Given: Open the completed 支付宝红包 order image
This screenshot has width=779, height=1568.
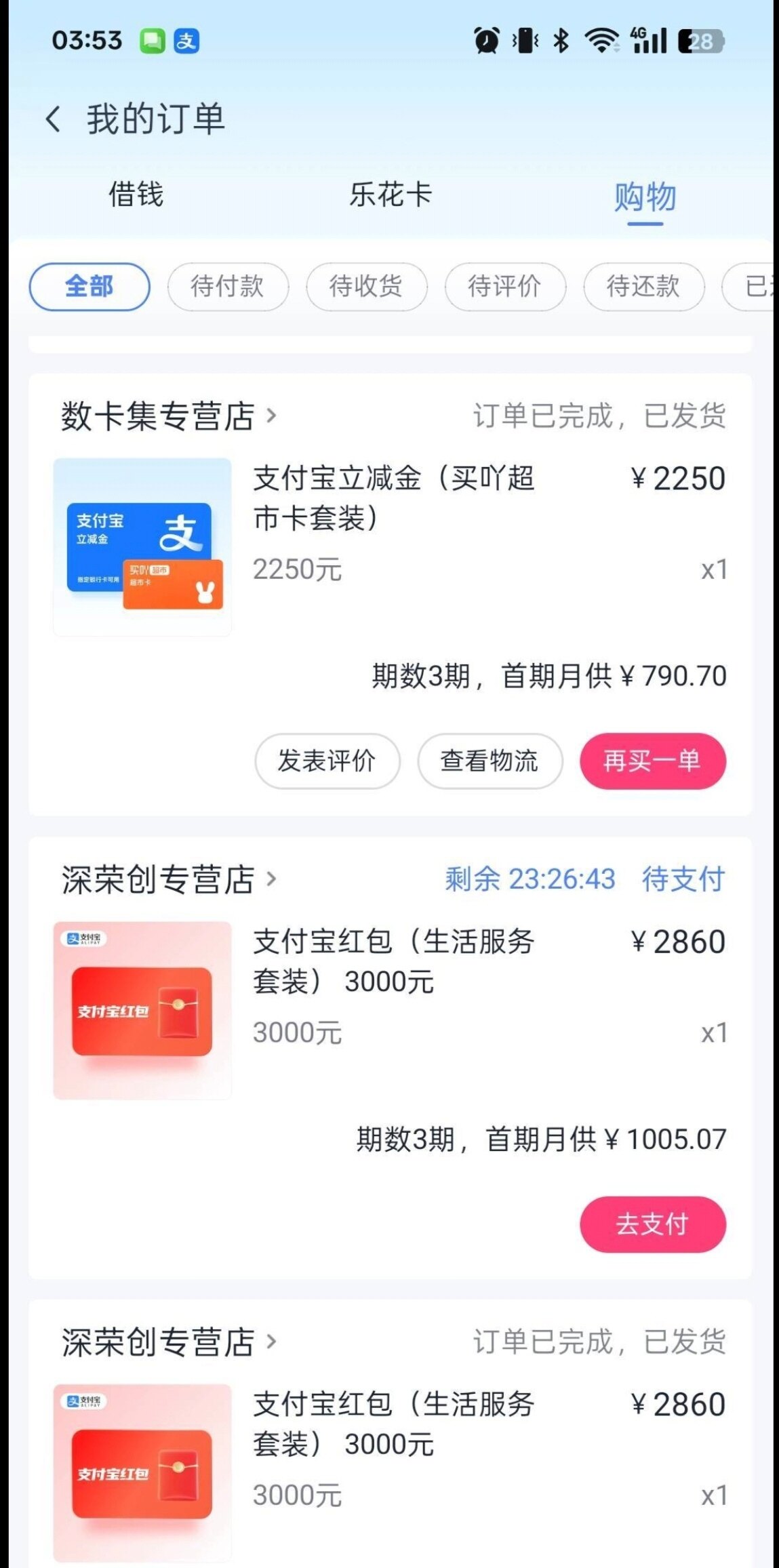Looking at the screenshot, I should [x=142, y=1472].
